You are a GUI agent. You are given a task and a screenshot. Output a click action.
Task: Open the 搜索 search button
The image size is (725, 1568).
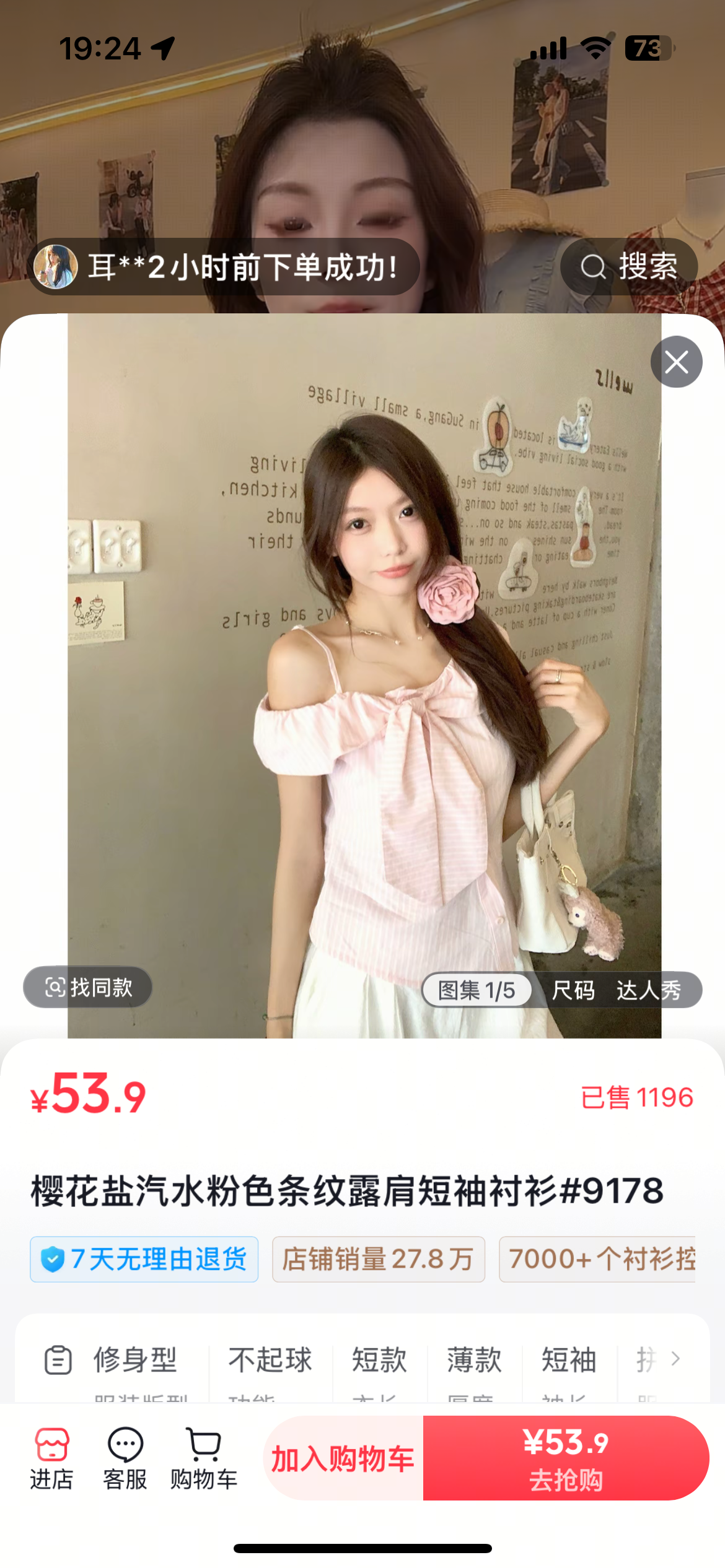[629, 267]
